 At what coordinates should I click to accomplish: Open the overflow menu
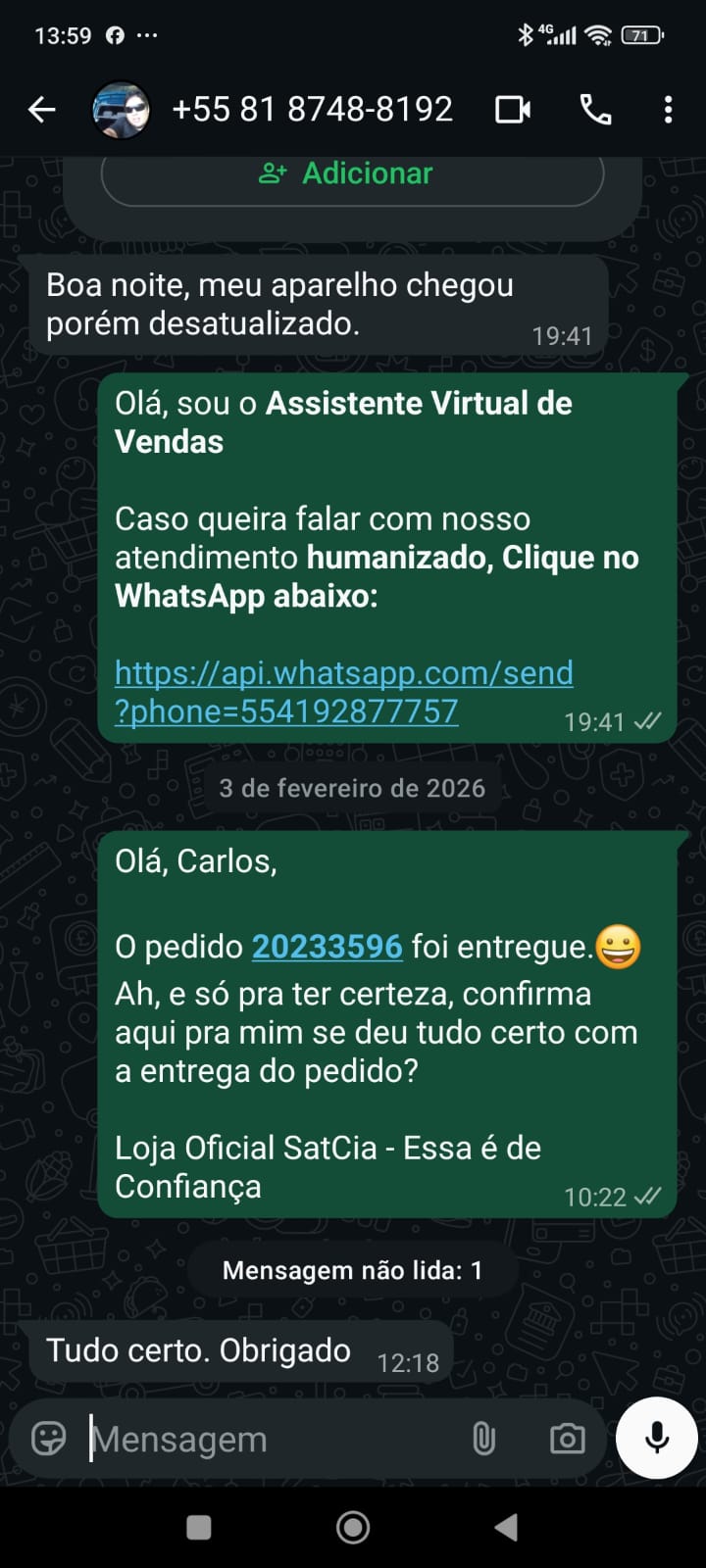[x=668, y=110]
